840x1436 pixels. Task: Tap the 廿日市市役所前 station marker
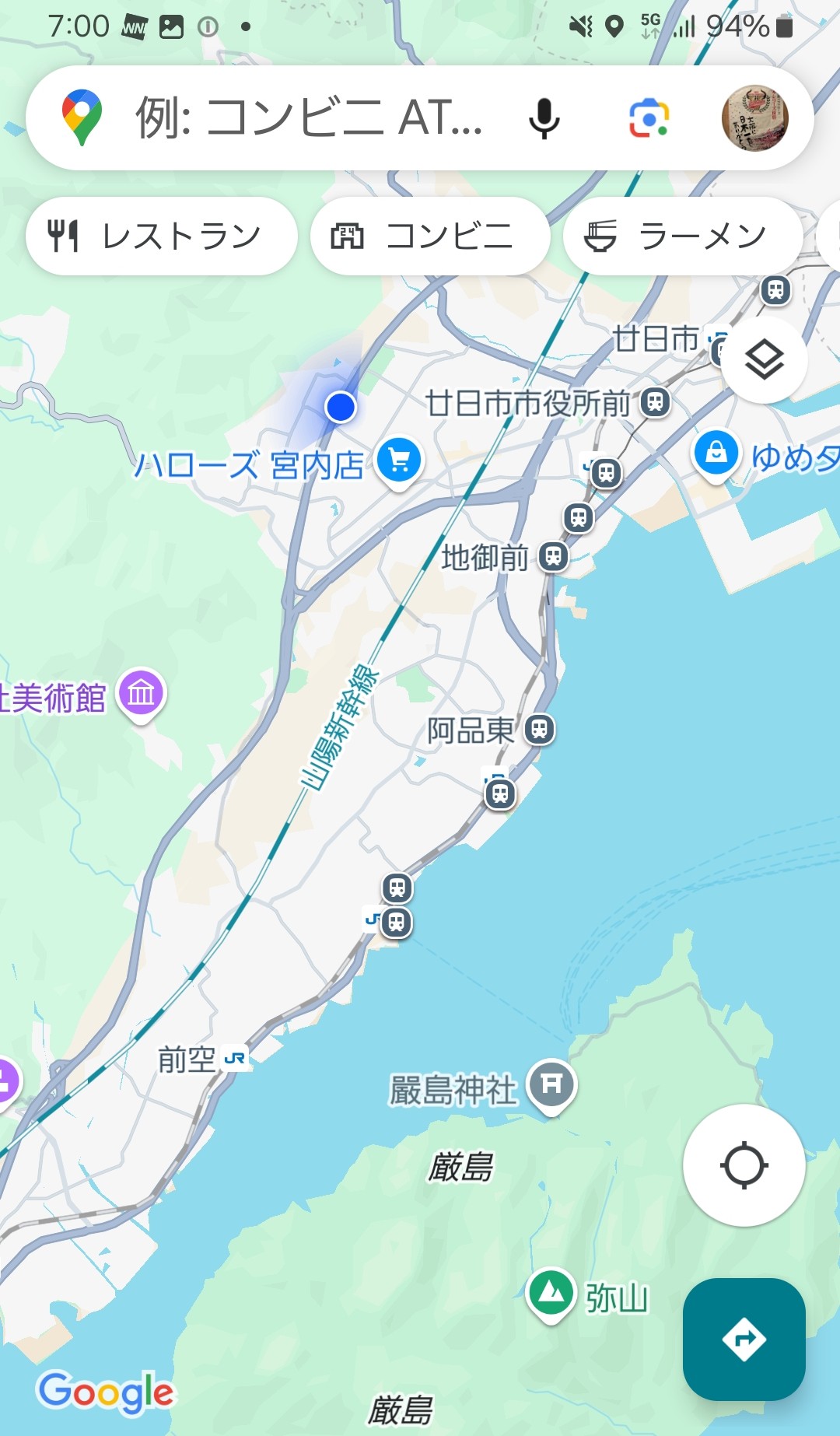(656, 402)
